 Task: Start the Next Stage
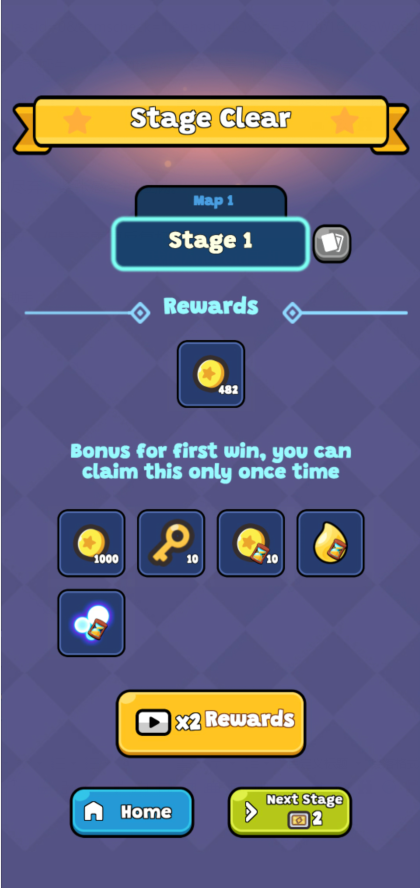(x=290, y=812)
